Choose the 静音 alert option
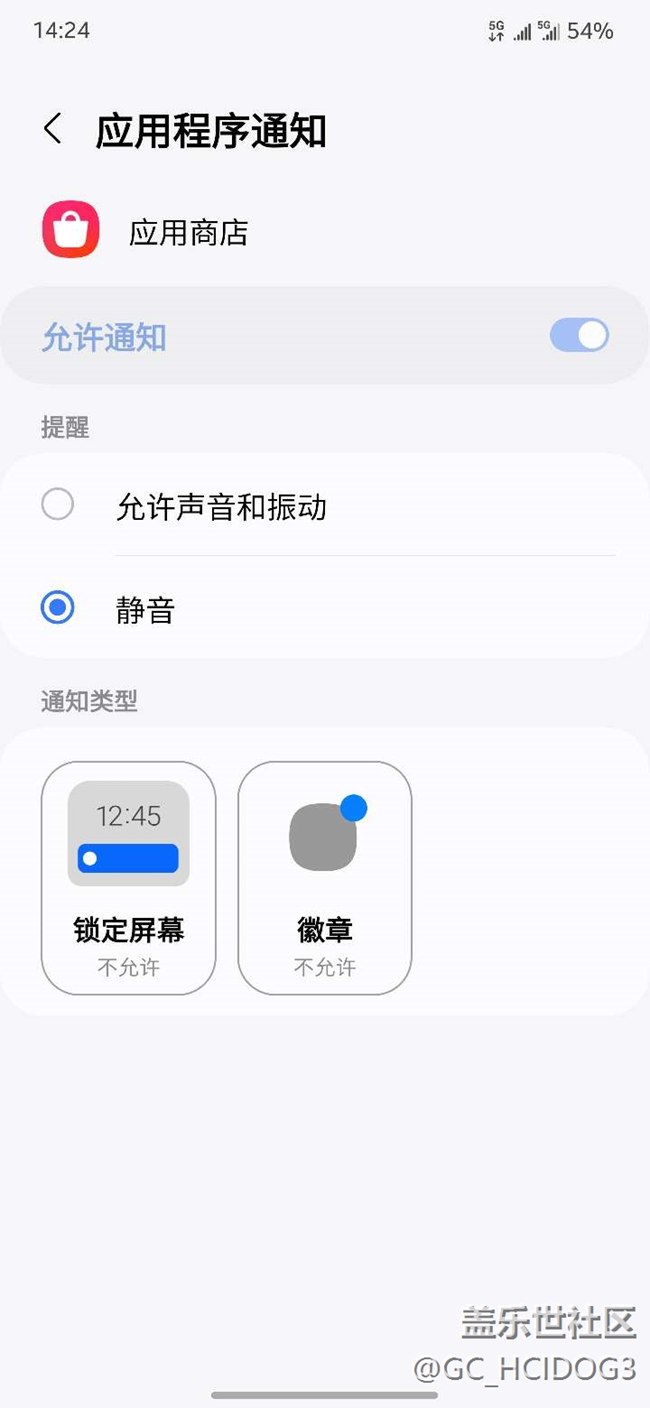Viewport: 650px width, 1408px height. pos(58,608)
